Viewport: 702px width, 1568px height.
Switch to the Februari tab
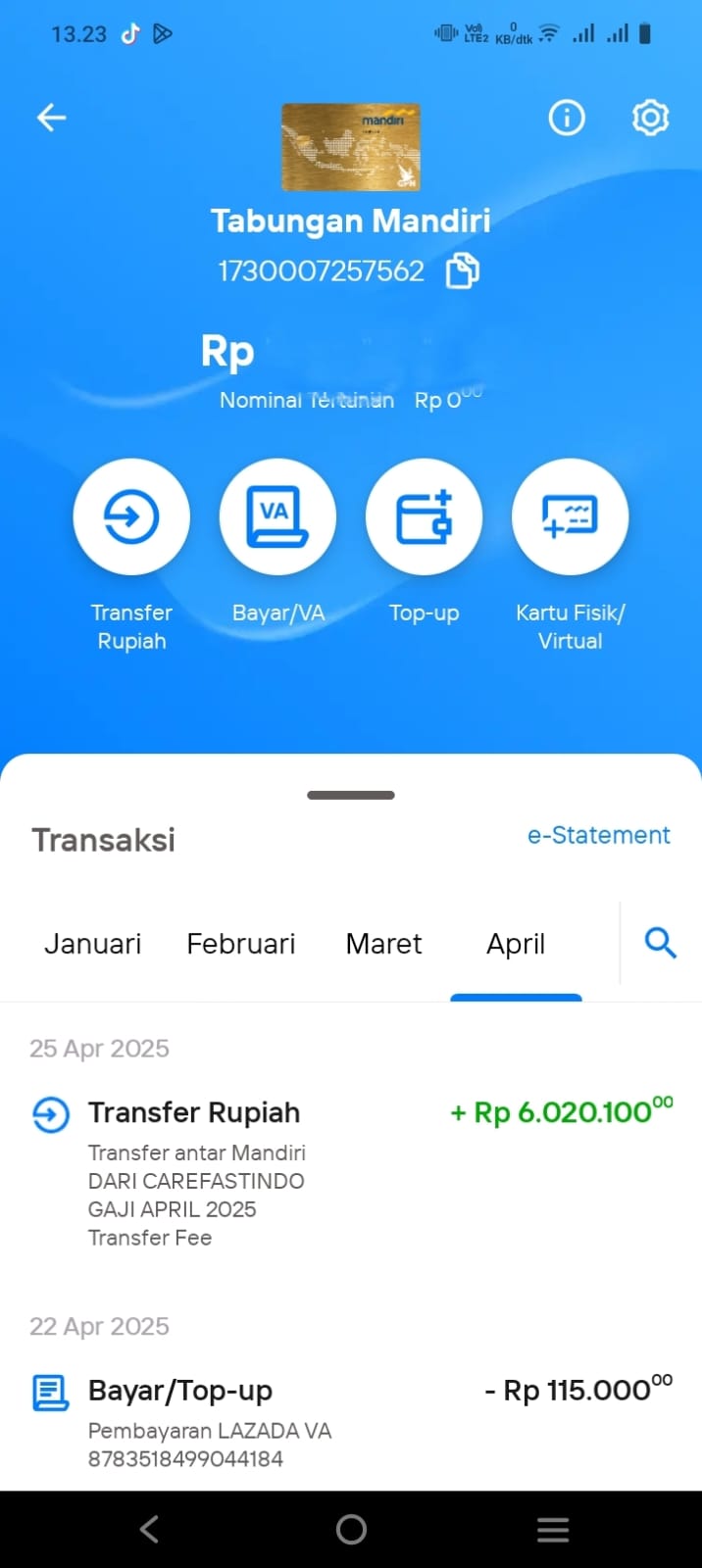pos(241,944)
